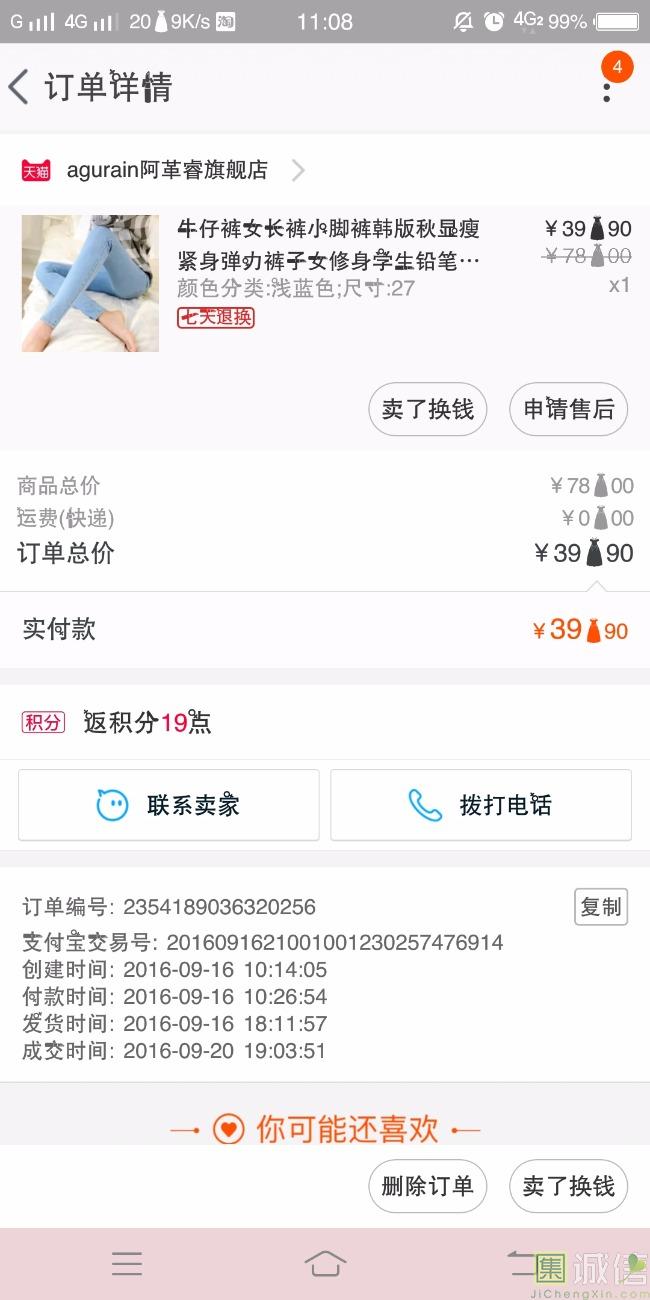The image size is (650, 1300).
Task: Delete this order with 删除订单
Action: (428, 1187)
